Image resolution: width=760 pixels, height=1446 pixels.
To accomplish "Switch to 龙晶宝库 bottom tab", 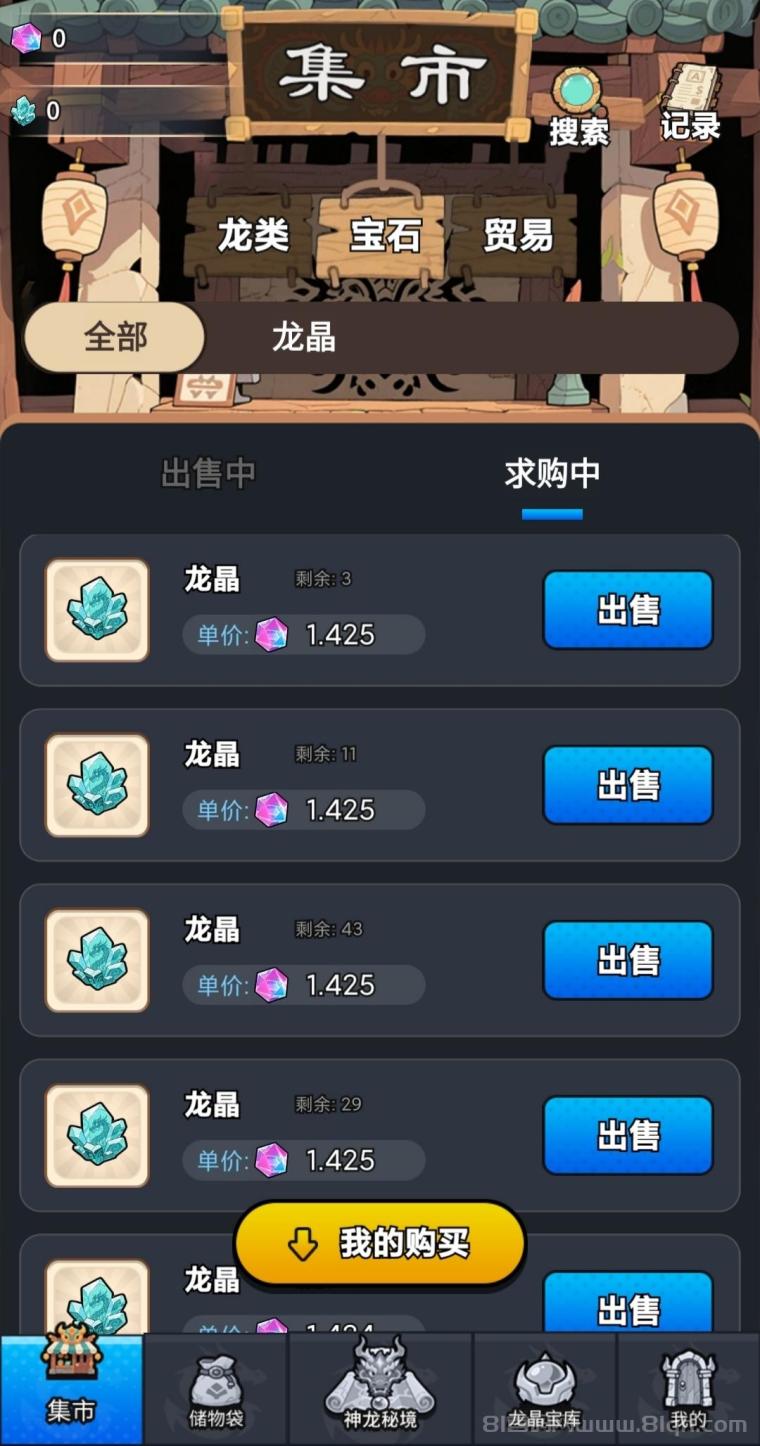I will click(x=544, y=1390).
